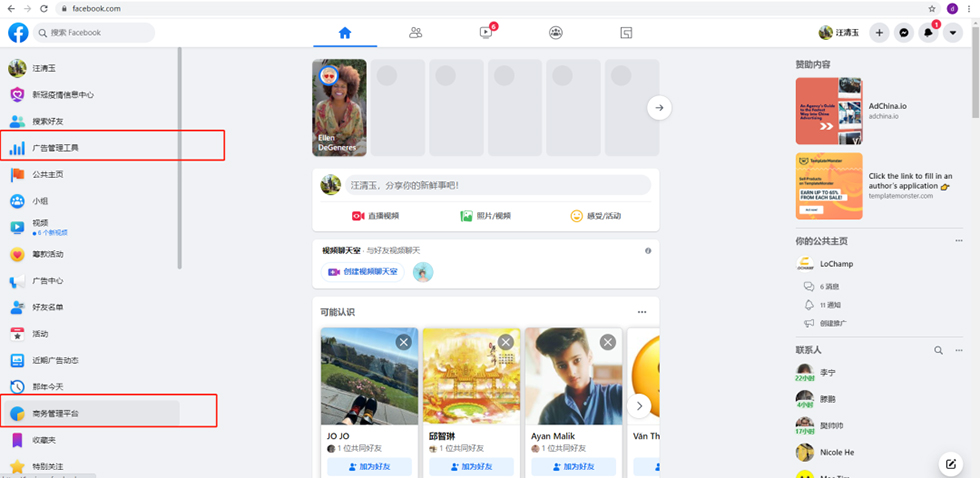Open the account dropdown arrow
The width and height of the screenshot is (980, 478).
click(953, 33)
